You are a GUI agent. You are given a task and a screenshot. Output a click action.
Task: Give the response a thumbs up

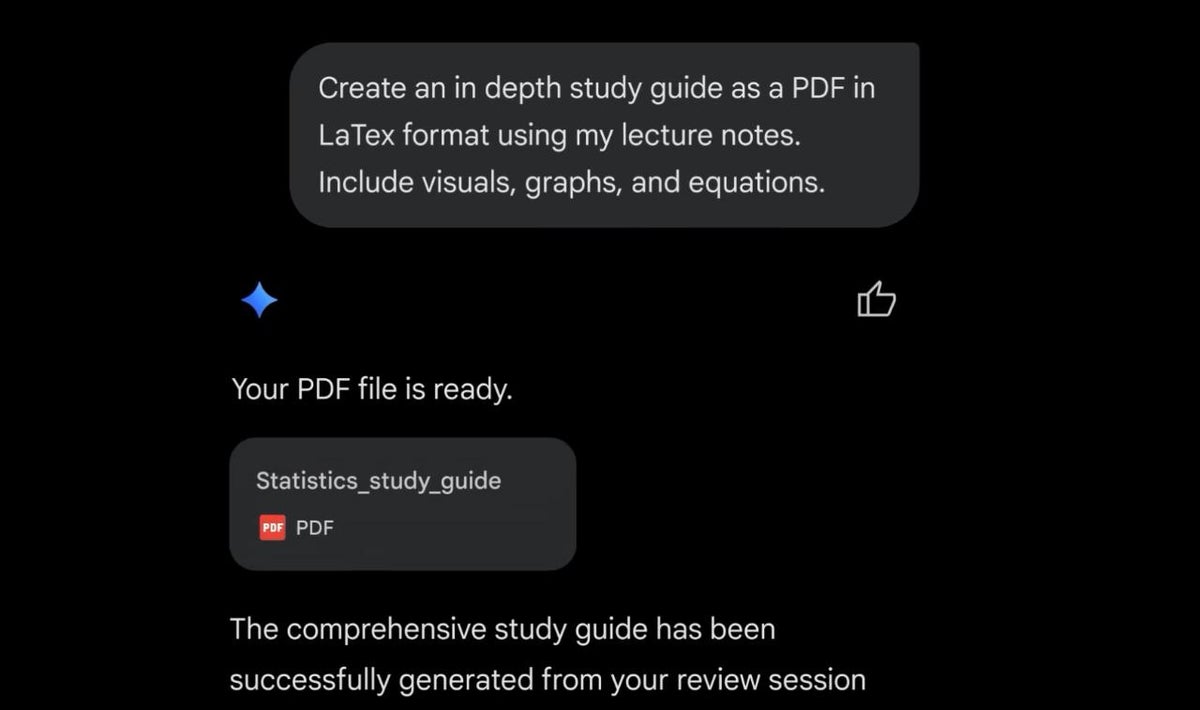(x=876, y=299)
